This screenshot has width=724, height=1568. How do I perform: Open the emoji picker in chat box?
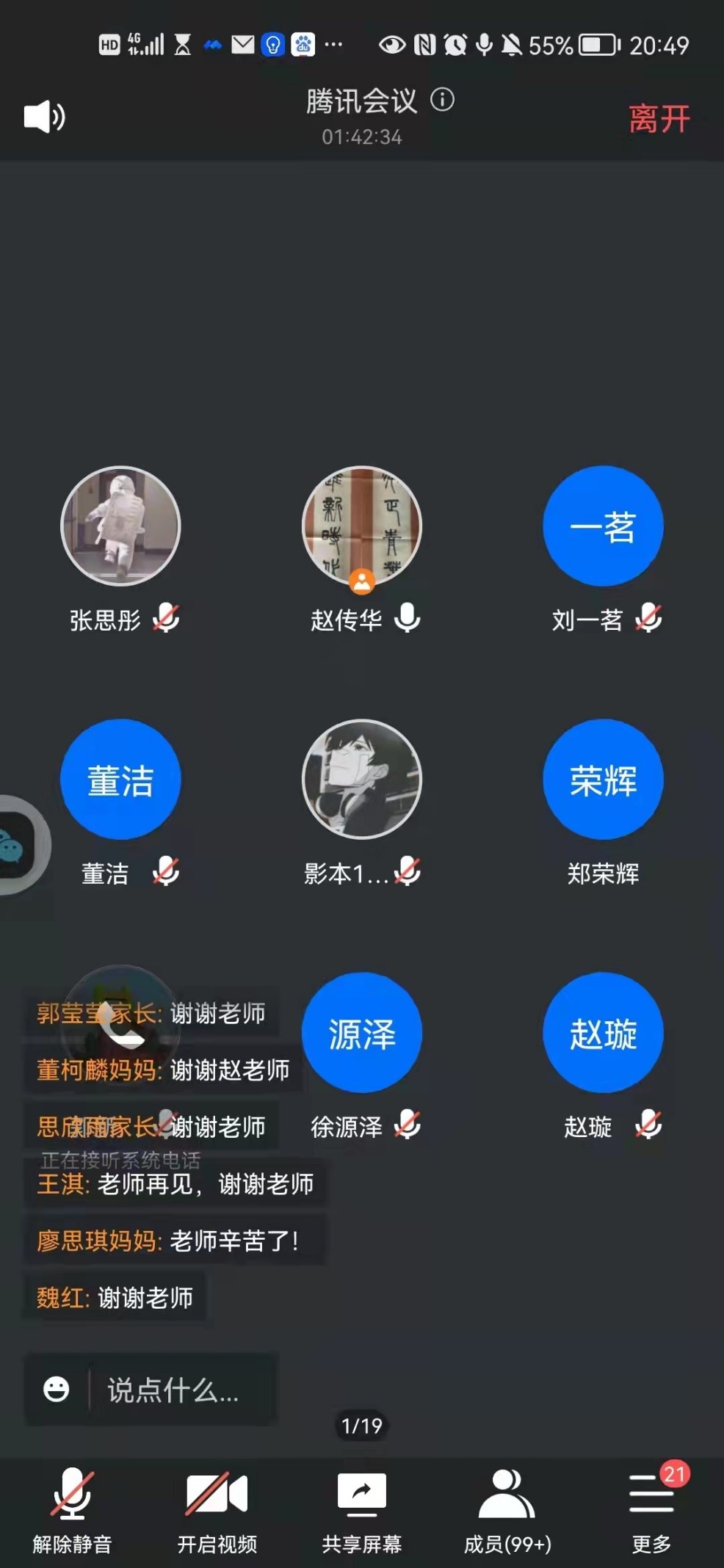click(57, 1390)
